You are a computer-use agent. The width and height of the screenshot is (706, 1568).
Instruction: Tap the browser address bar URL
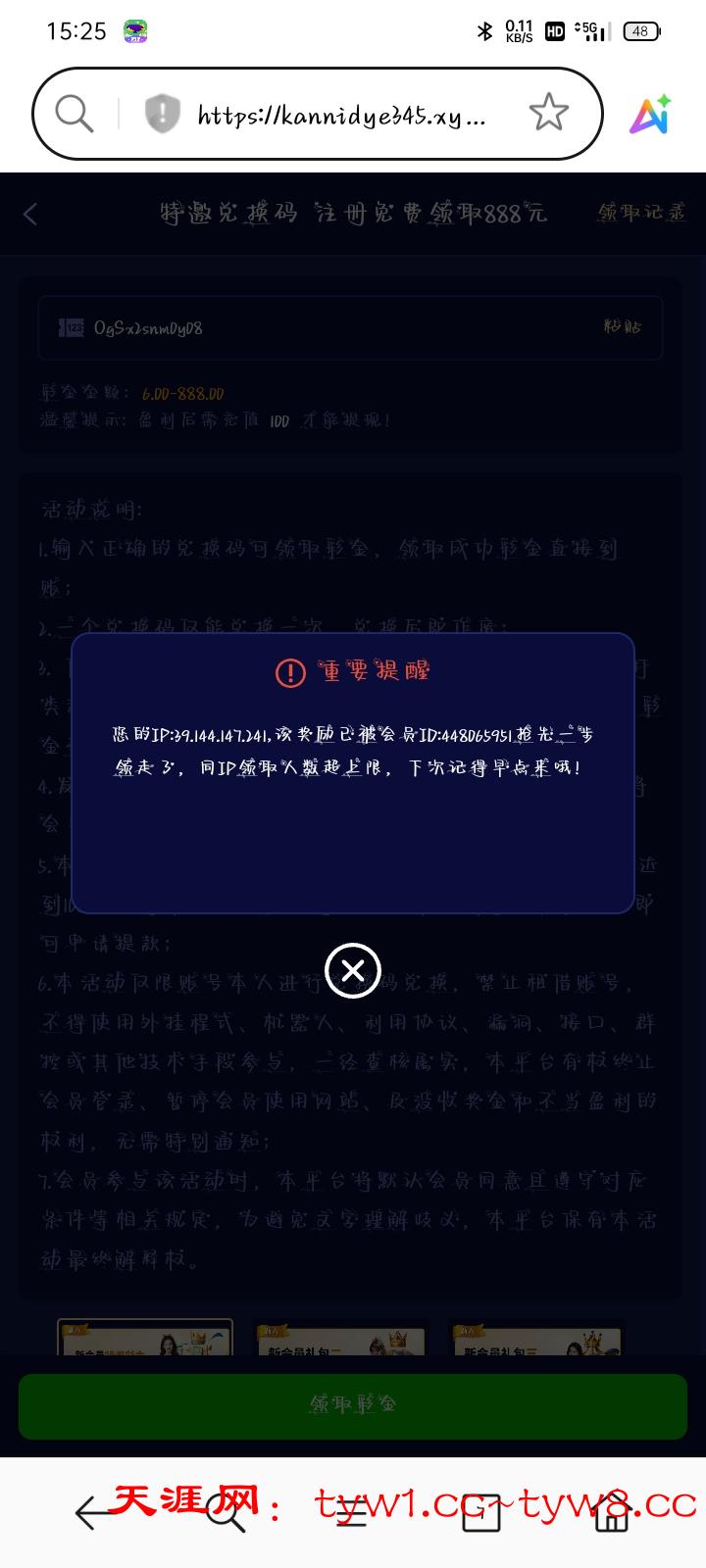click(x=341, y=116)
